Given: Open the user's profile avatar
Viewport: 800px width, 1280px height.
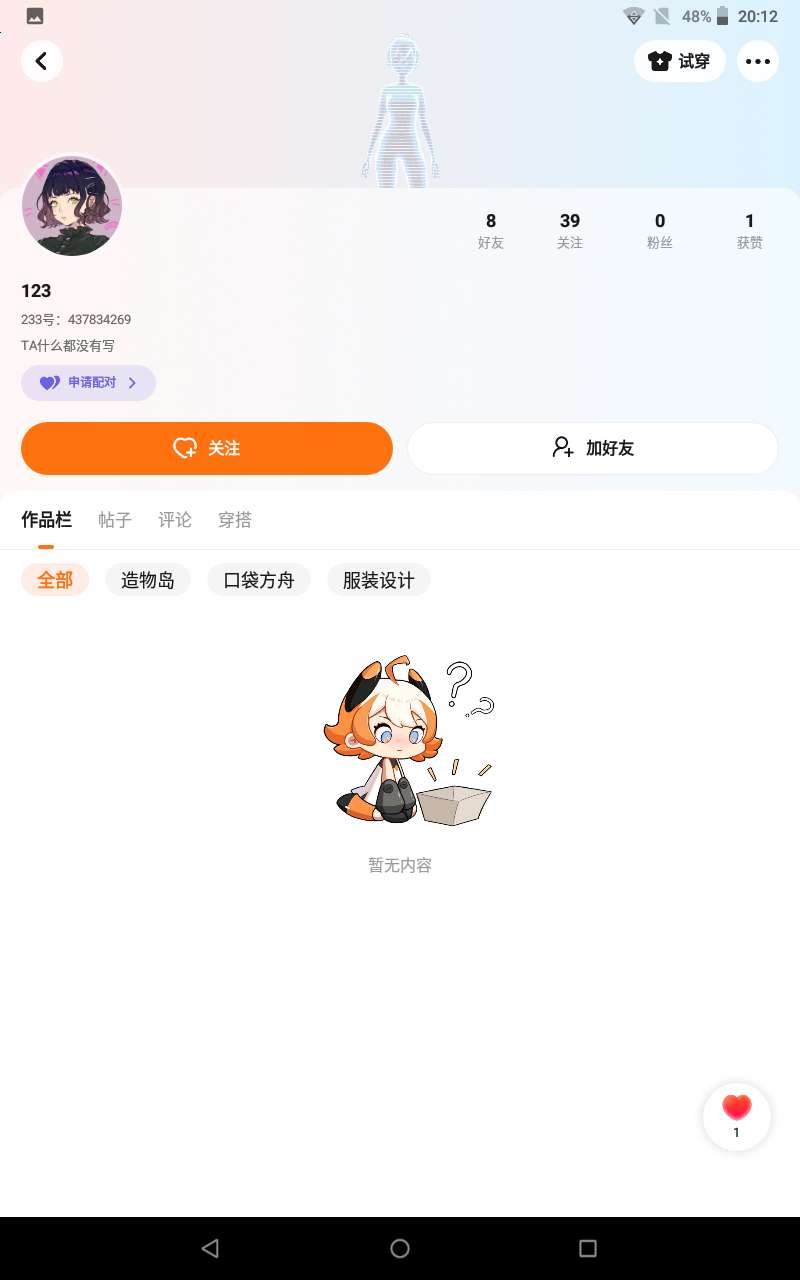Looking at the screenshot, I should coord(72,206).
